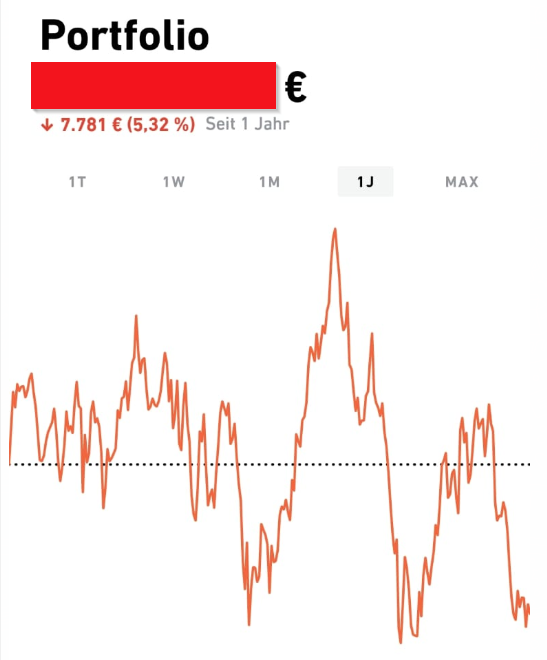Switch chart to MAX range

[462, 182]
